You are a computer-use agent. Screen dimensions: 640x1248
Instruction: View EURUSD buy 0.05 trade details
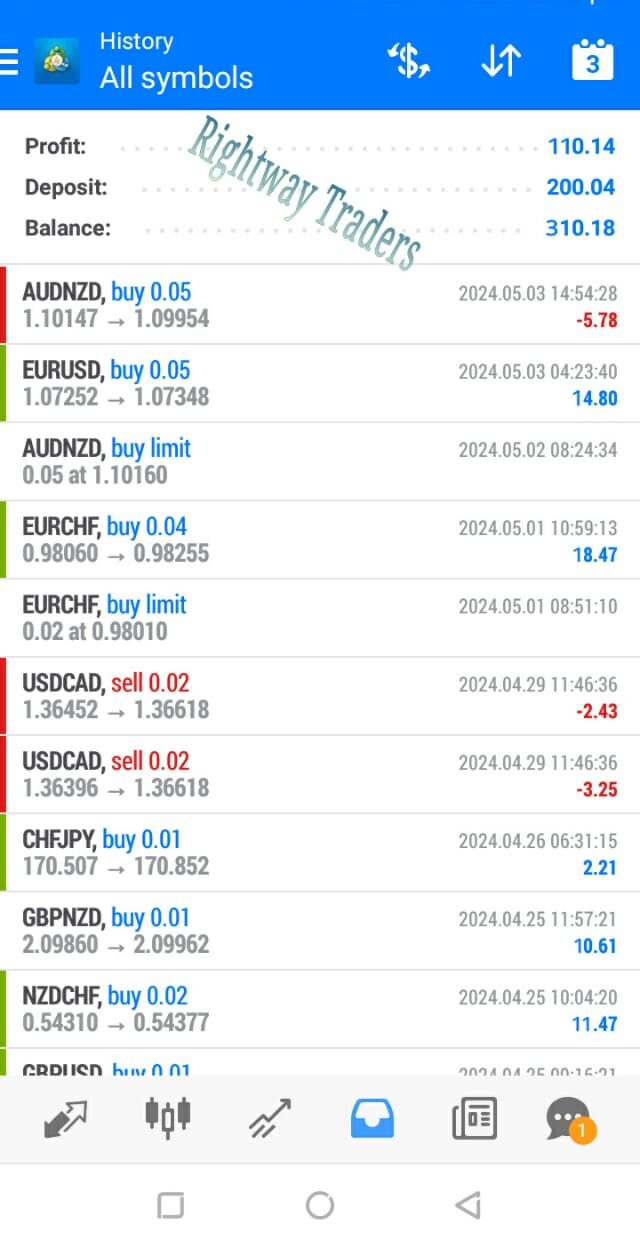pos(320,384)
